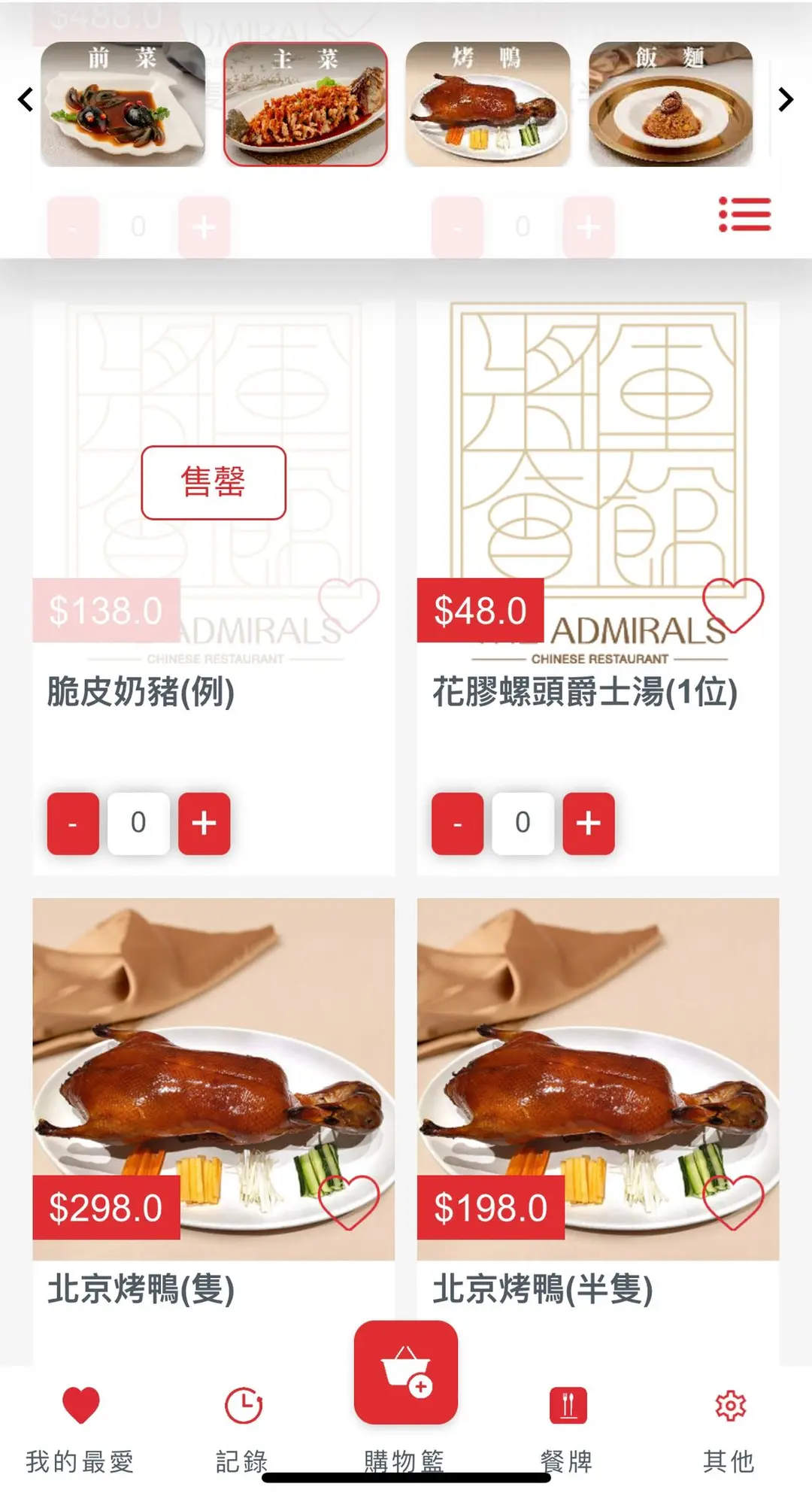
Task: Reduce quantity of 脆皮奶豬(例)
Action: tap(73, 823)
